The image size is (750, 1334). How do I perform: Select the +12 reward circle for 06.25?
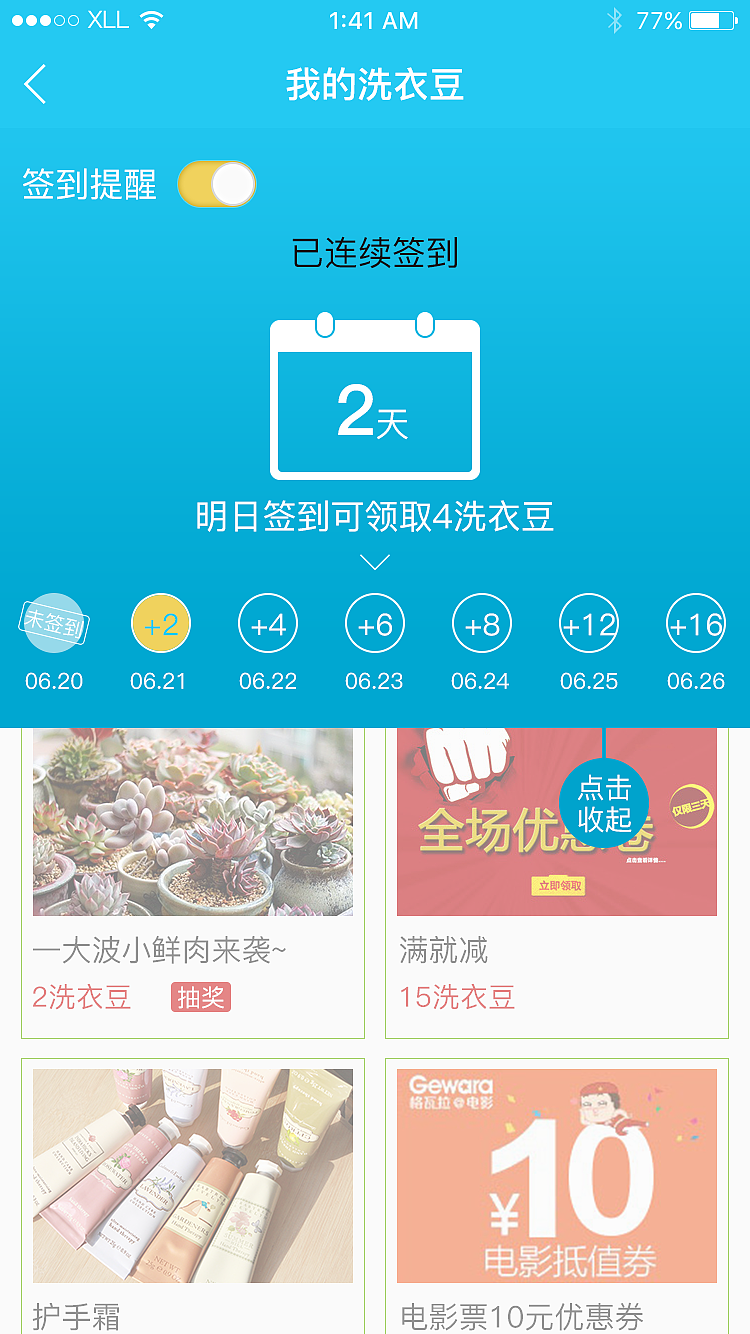588,622
